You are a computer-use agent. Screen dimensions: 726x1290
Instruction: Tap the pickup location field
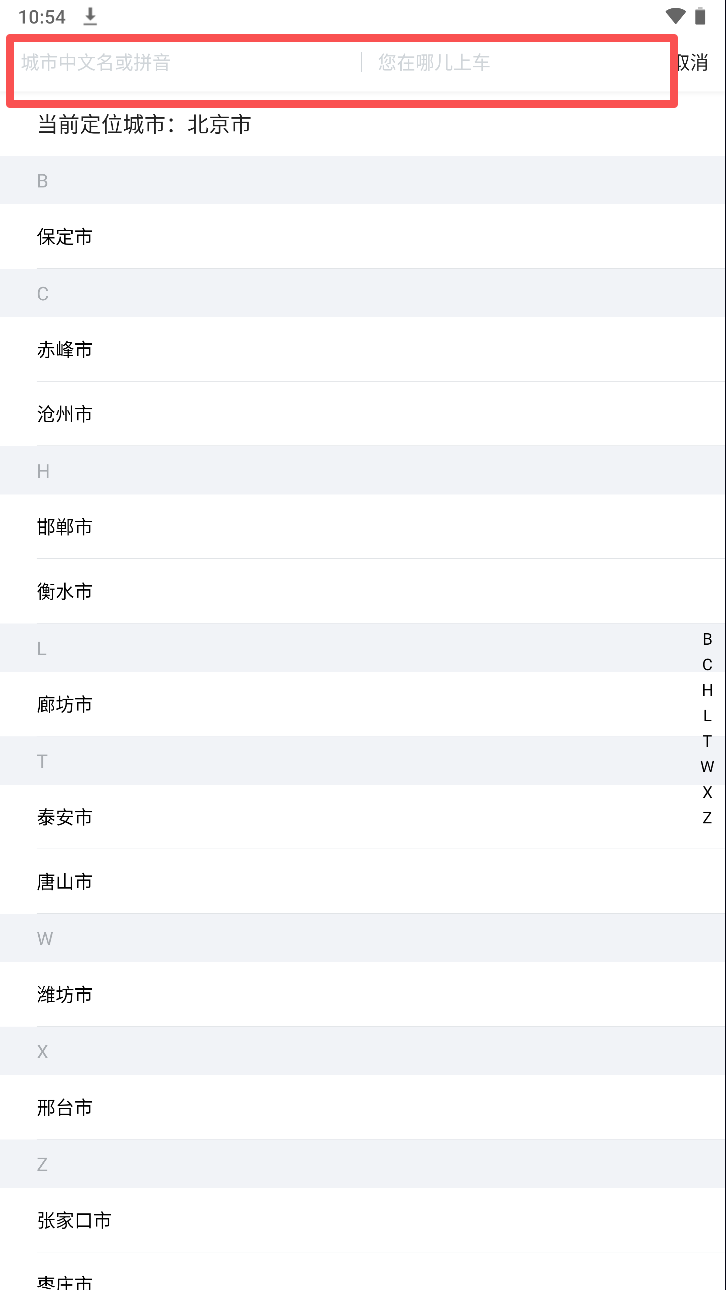(515, 63)
